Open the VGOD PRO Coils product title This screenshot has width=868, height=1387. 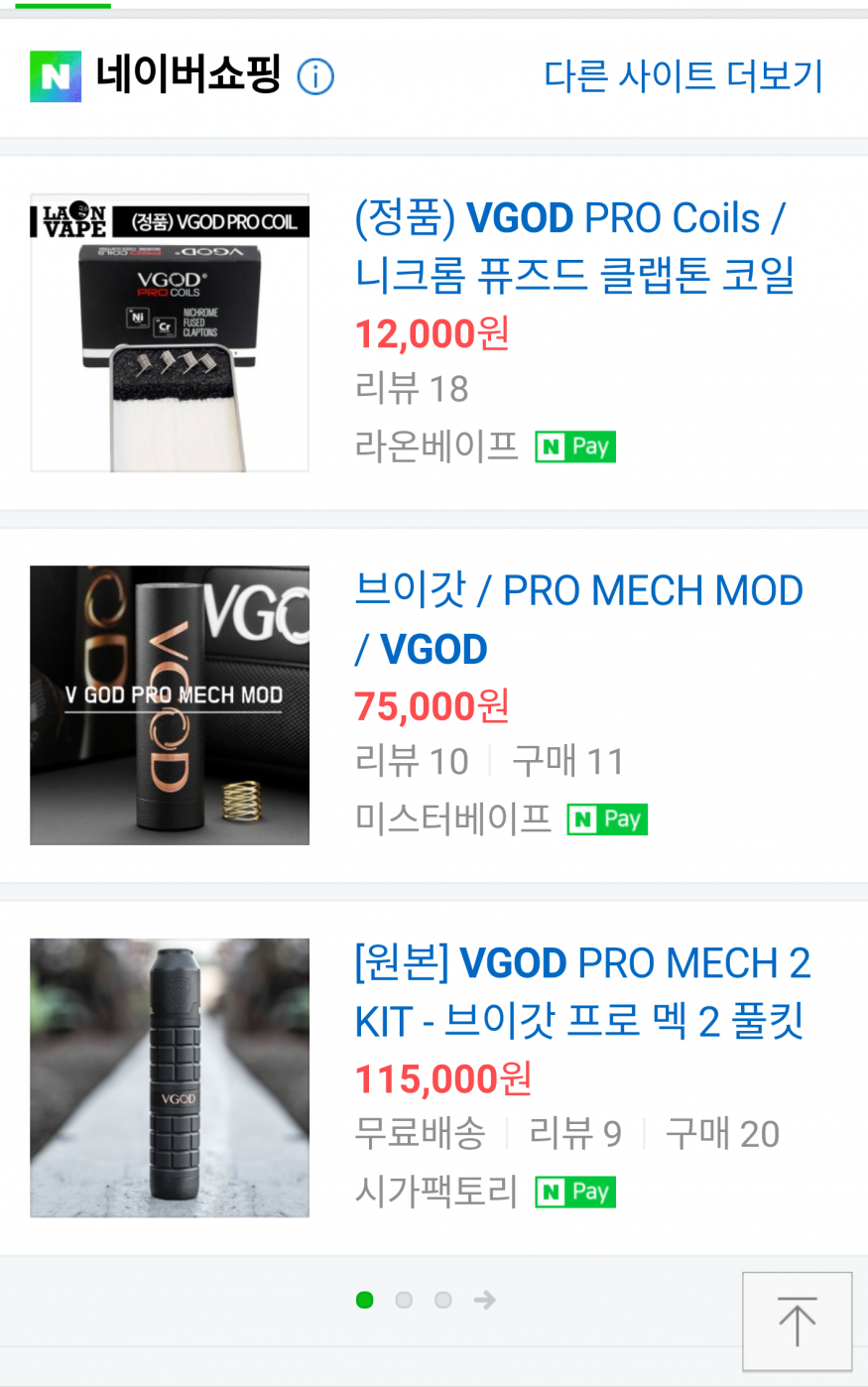574,246
